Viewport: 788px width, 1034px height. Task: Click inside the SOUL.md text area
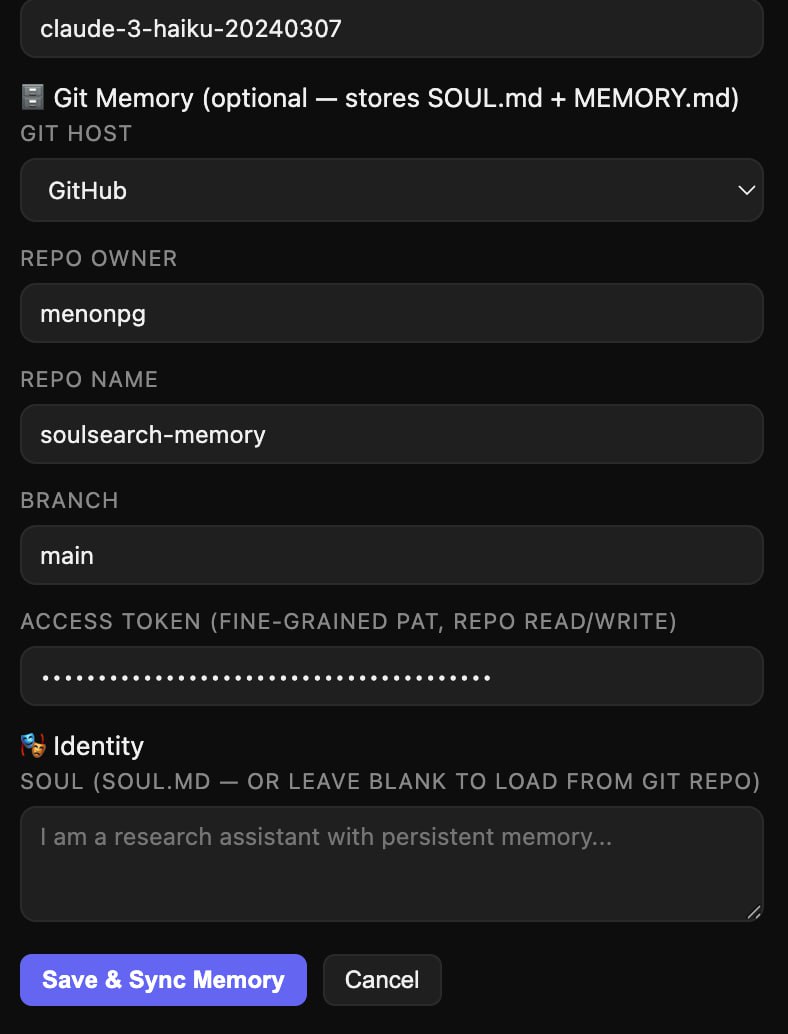[392, 863]
